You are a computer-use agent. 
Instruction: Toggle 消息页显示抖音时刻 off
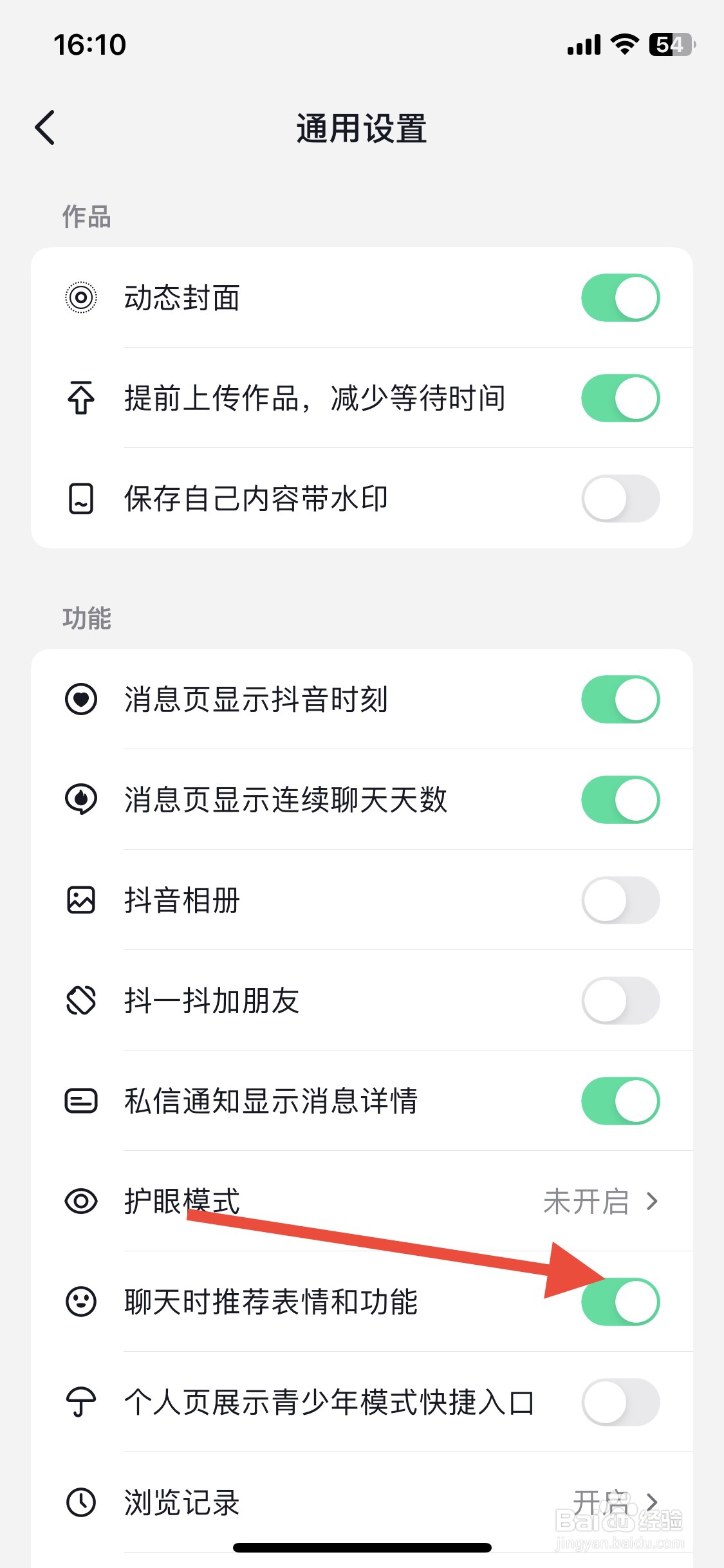[x=620, y=700]
